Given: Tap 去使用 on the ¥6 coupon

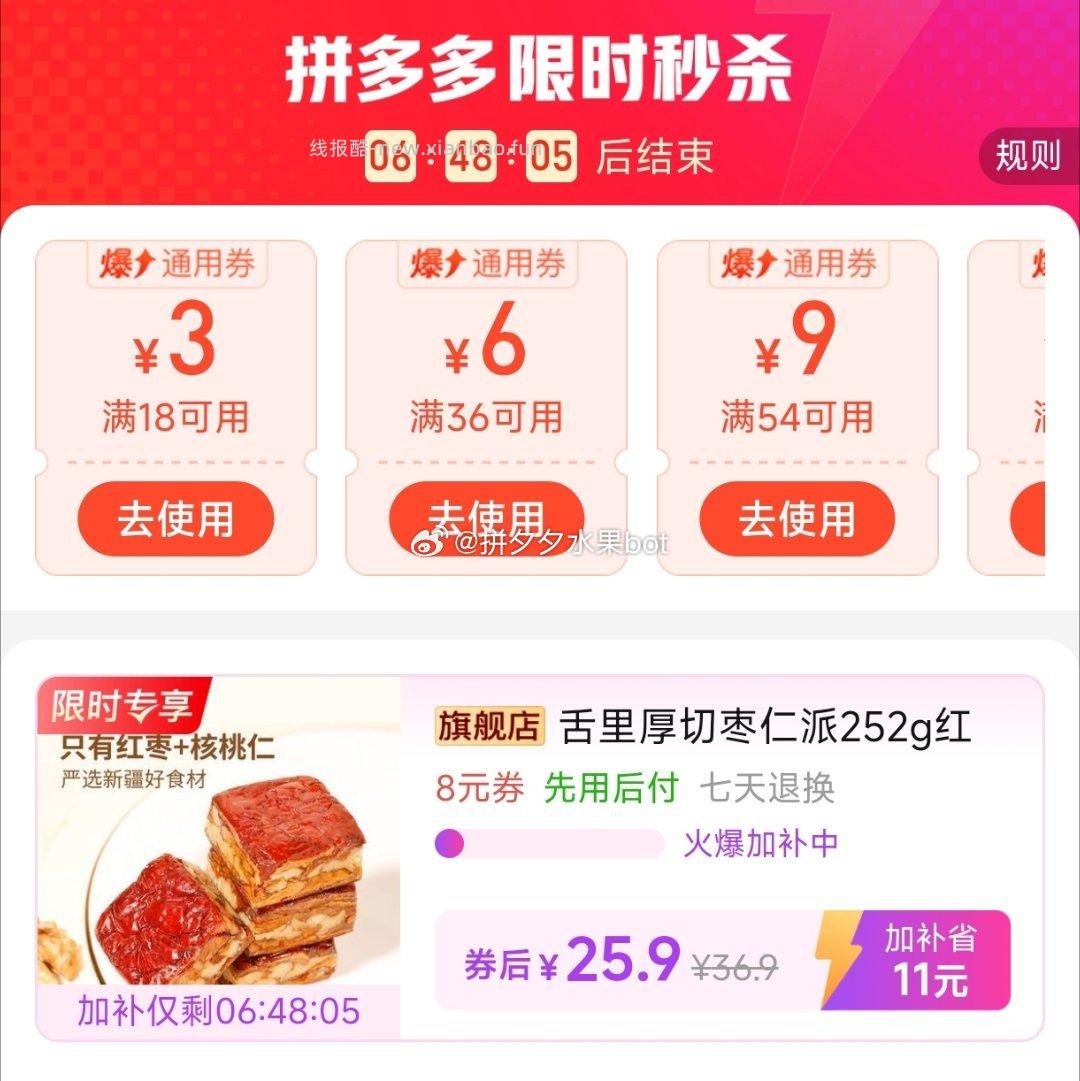Looking at the screenshot, I should coord(484,518).
